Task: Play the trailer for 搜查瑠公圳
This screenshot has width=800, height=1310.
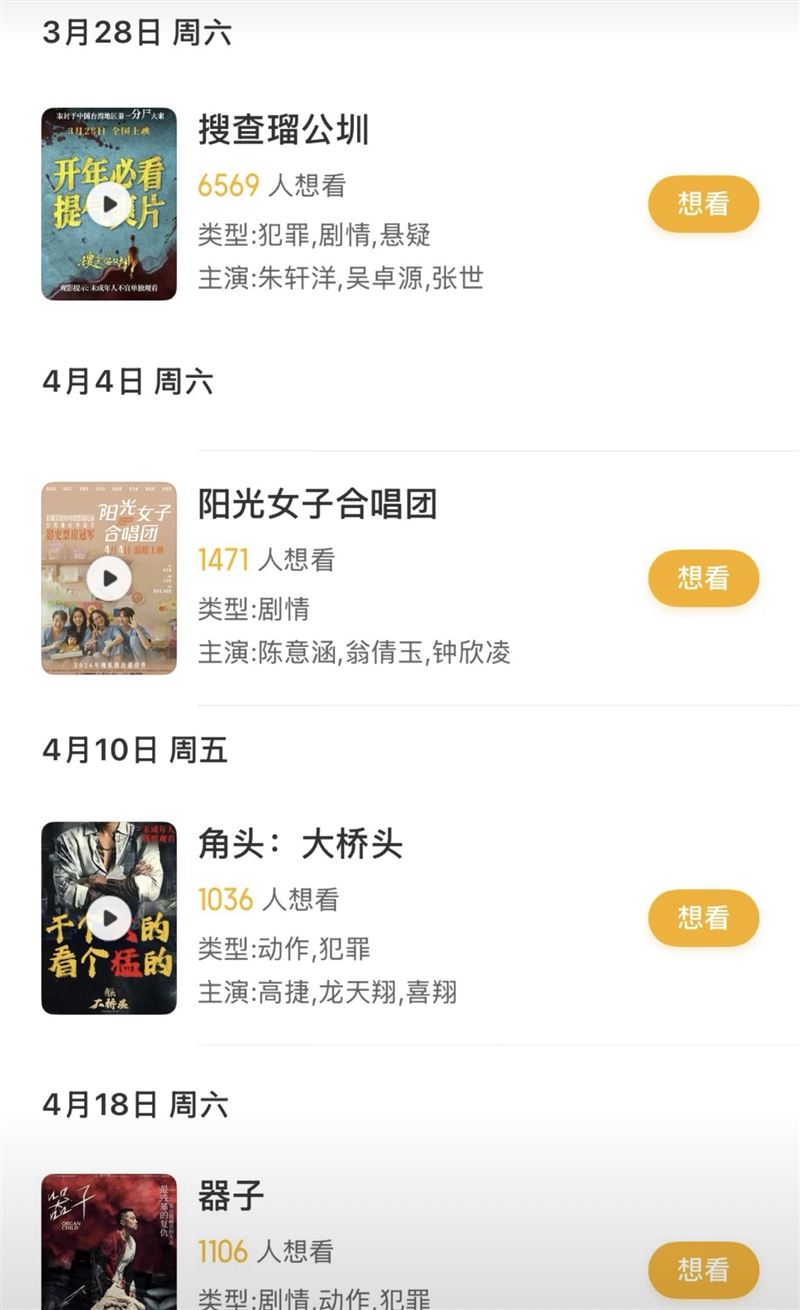Action: coord(110,200)
